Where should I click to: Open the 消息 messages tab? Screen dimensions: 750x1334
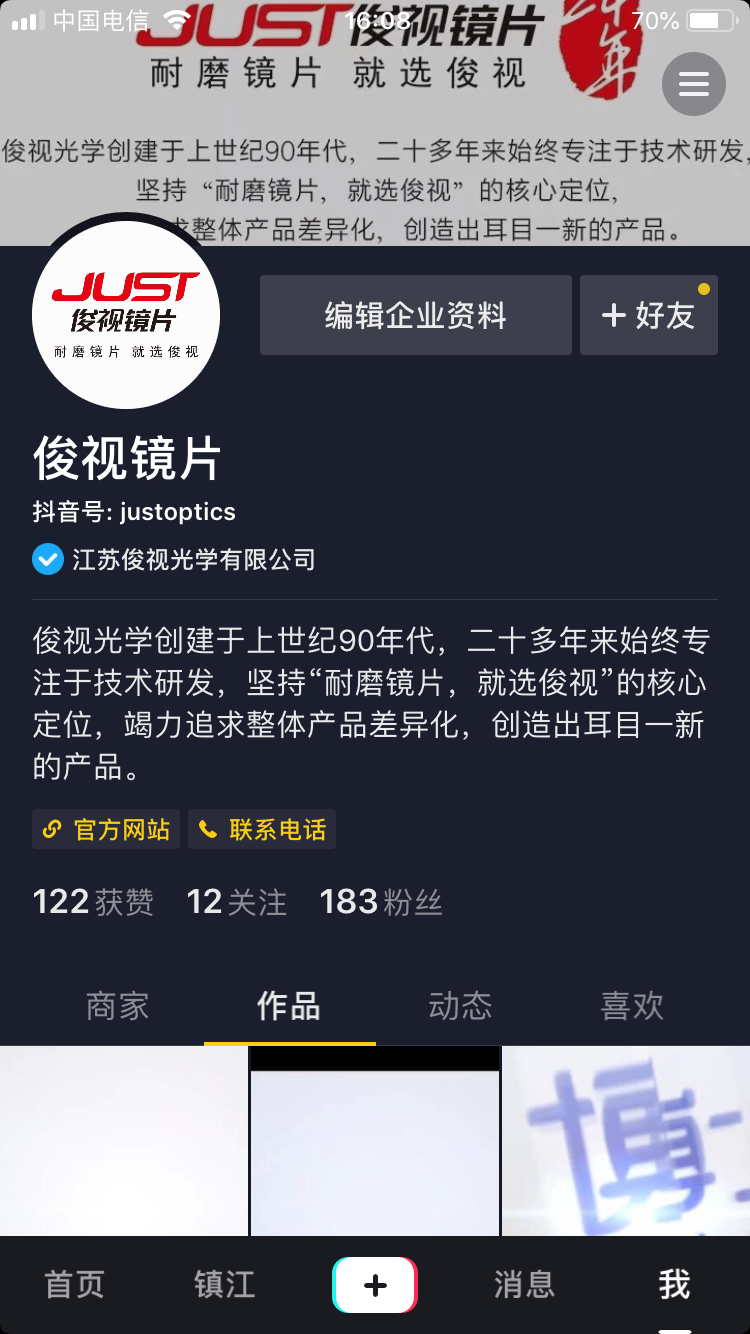point(524,1285)
